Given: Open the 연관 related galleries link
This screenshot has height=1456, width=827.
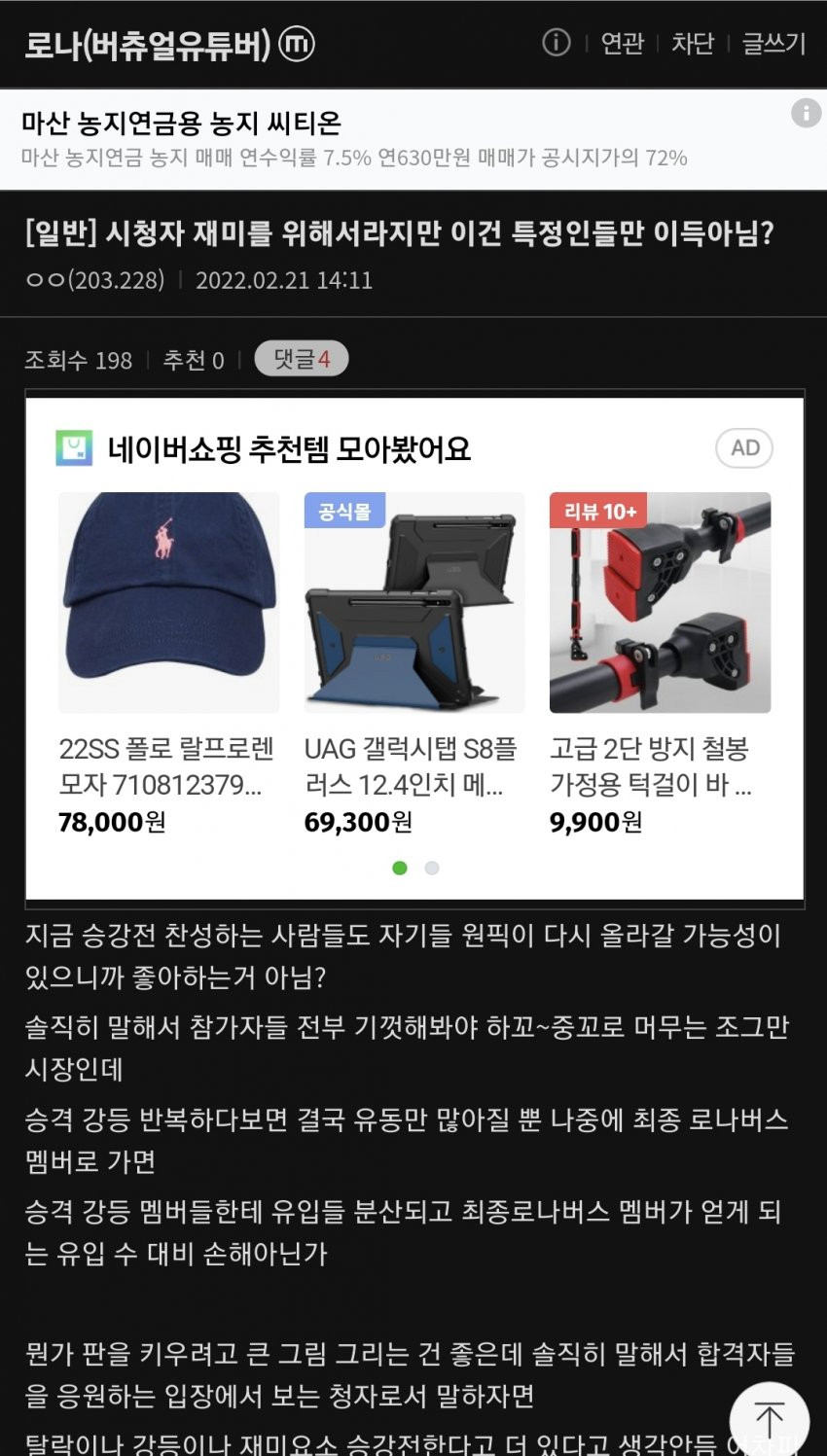Looking at the screenshot, I should pos(623,44).
